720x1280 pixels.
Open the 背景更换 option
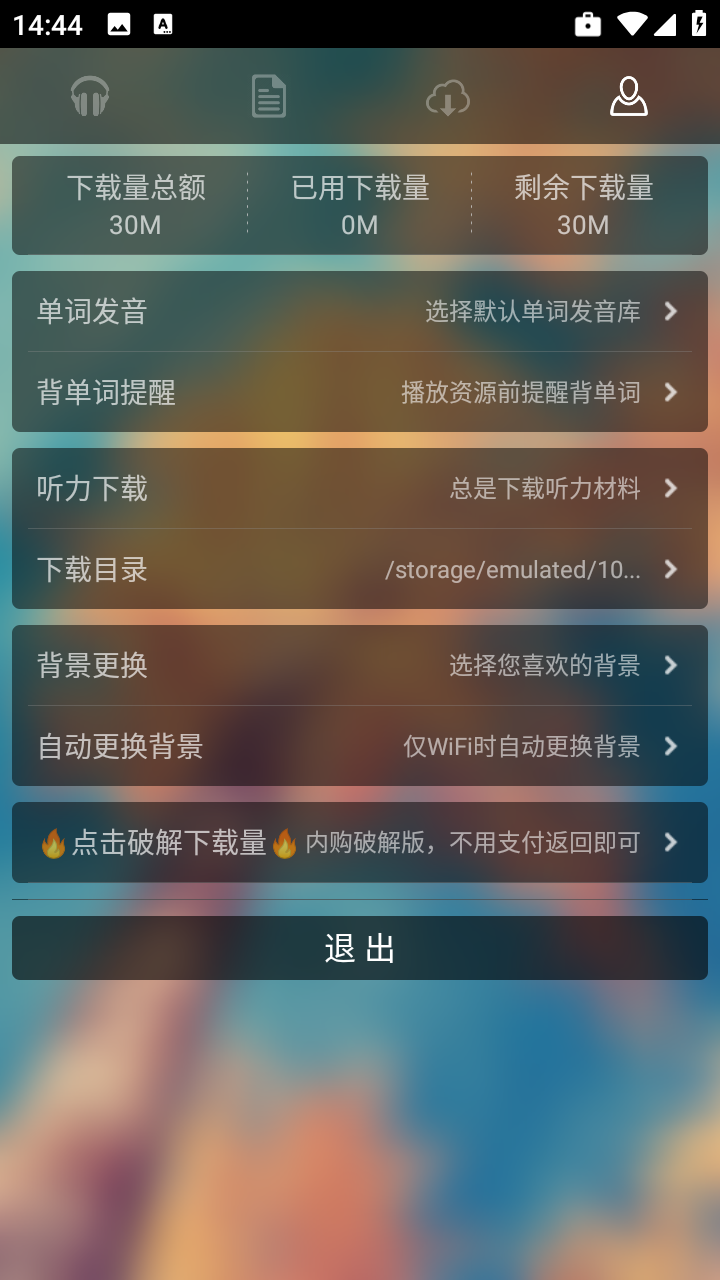pos(360,665)
